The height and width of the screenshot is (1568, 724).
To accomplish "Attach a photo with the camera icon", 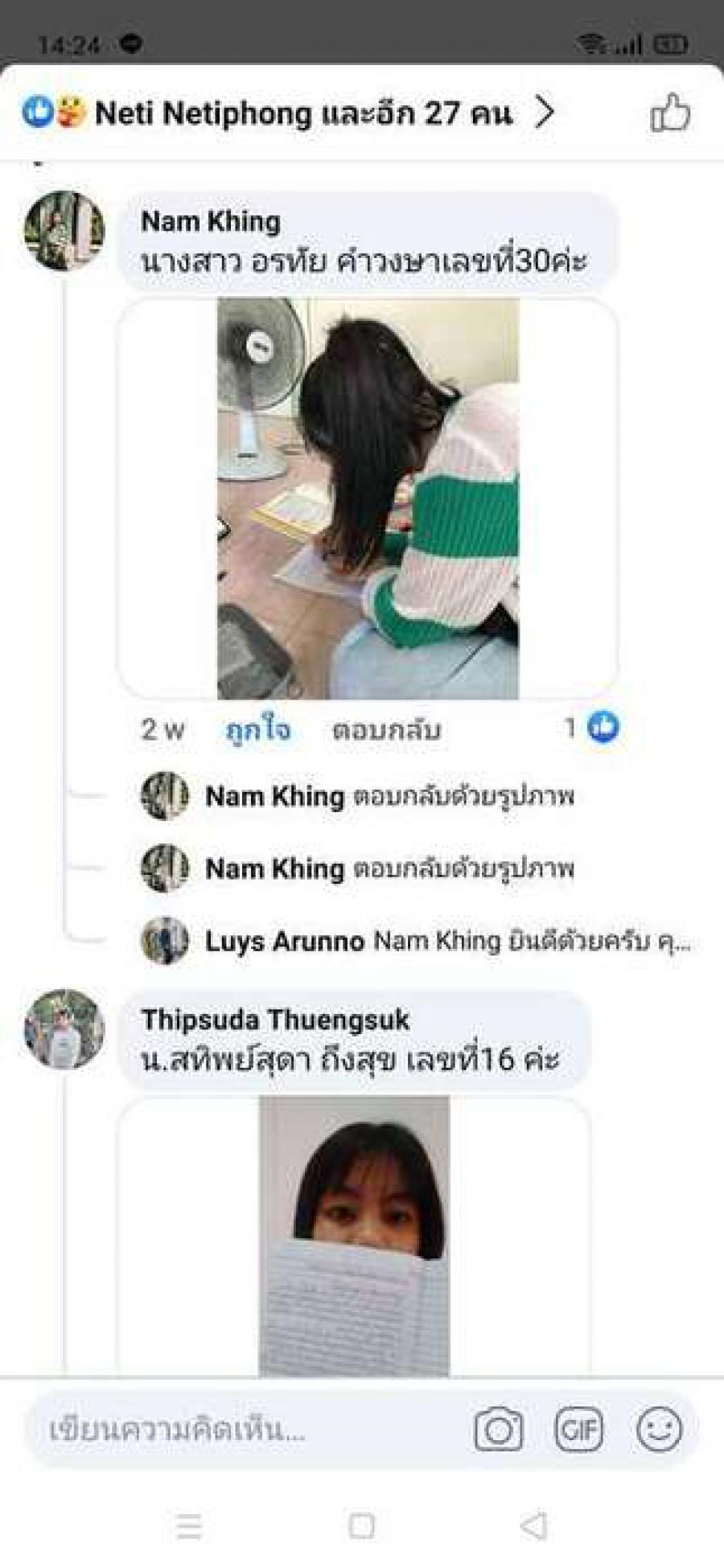I will point(499,1429).
